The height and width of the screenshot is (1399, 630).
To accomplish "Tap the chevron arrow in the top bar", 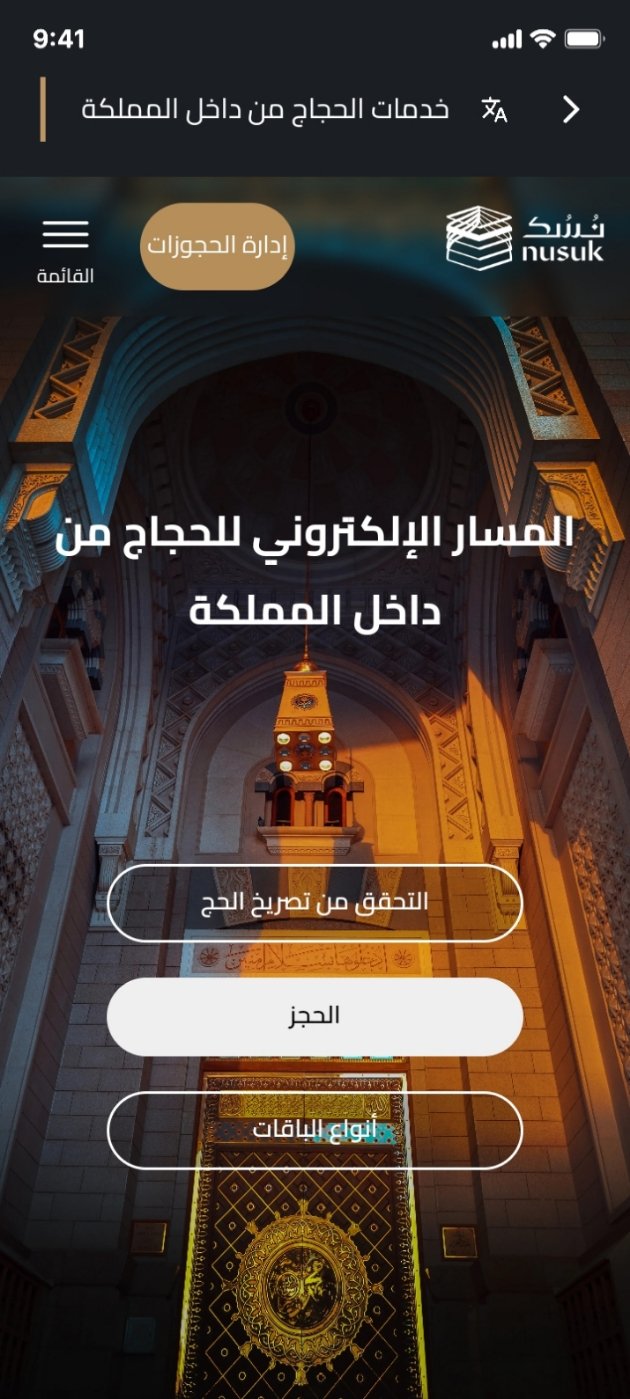I will [571, 109].
